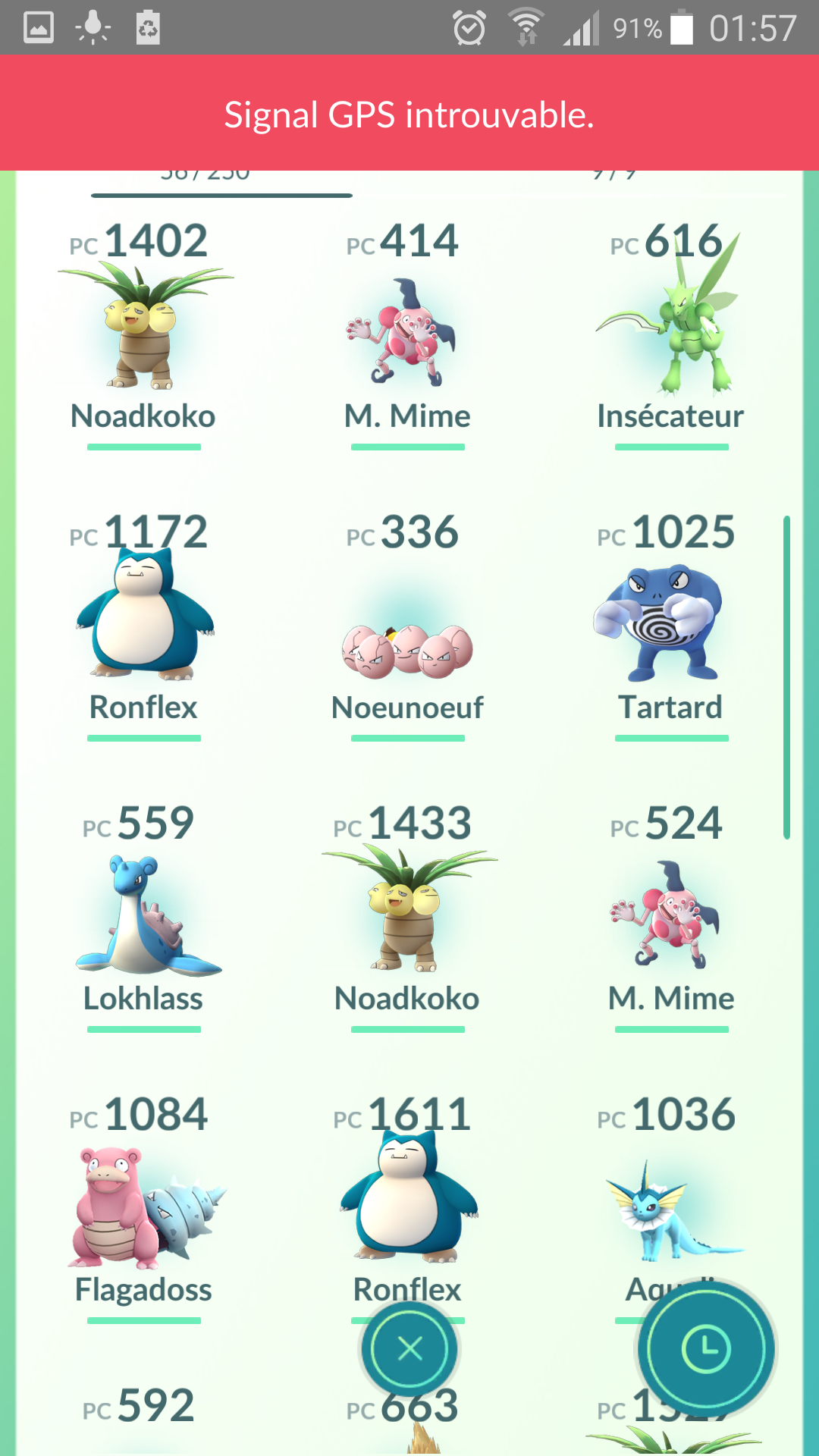View Noadkoko with PC 1433
819x1456 pixels.
pos(407,916)
